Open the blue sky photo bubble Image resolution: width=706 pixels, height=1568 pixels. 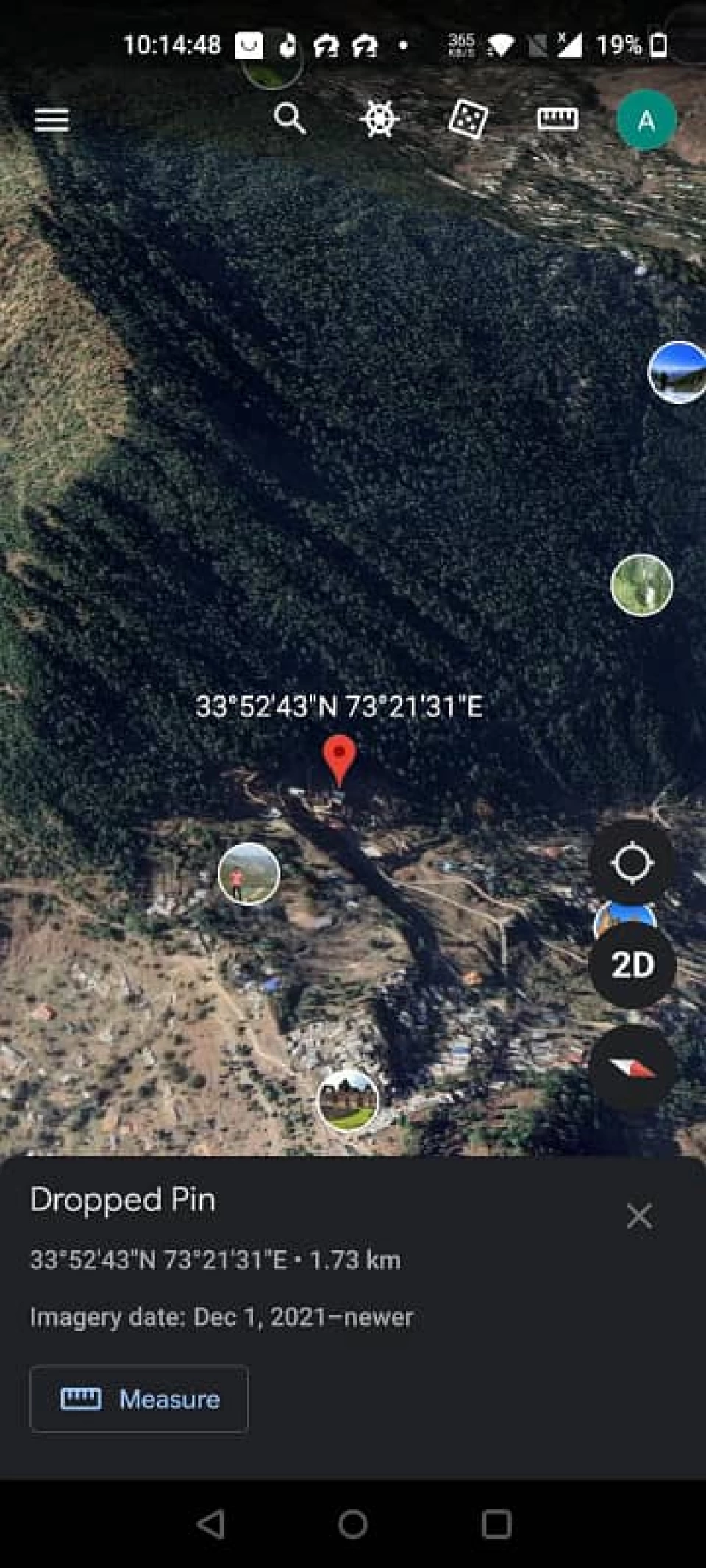click(x=677, y=373)
